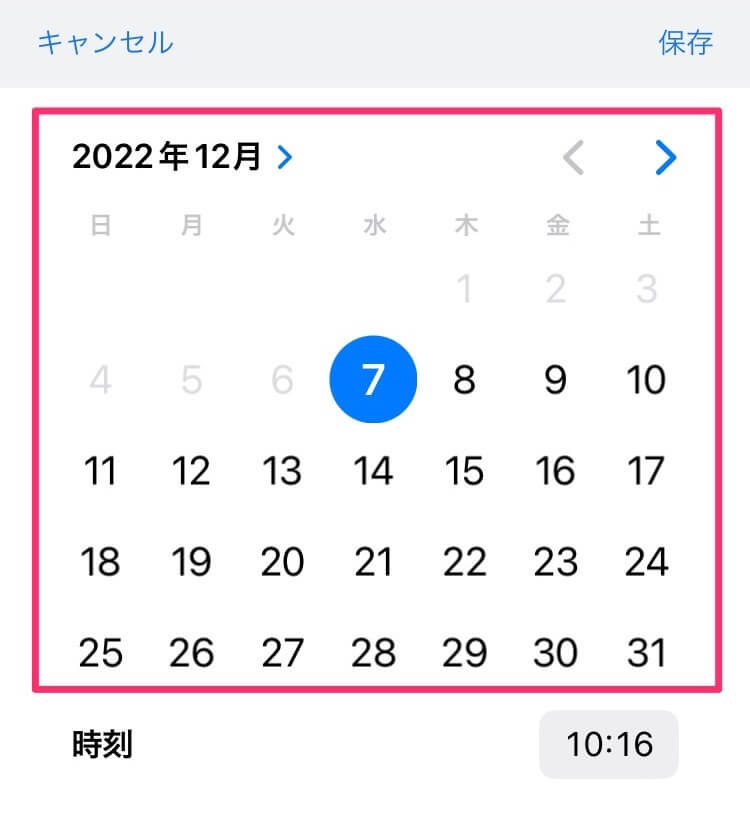
Task: Pick December 24 for the event
Action: [x=647, y=562]
